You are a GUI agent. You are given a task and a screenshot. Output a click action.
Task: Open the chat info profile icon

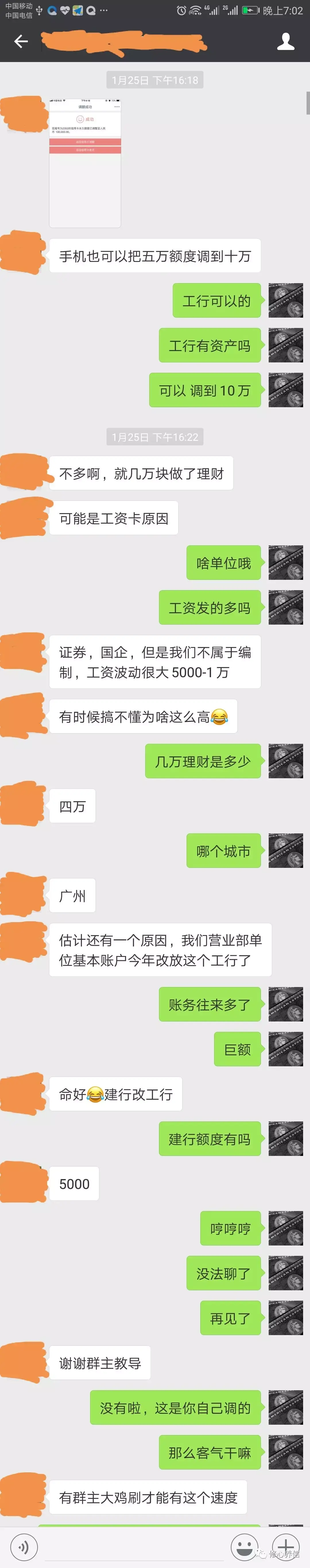coord(286,41)
